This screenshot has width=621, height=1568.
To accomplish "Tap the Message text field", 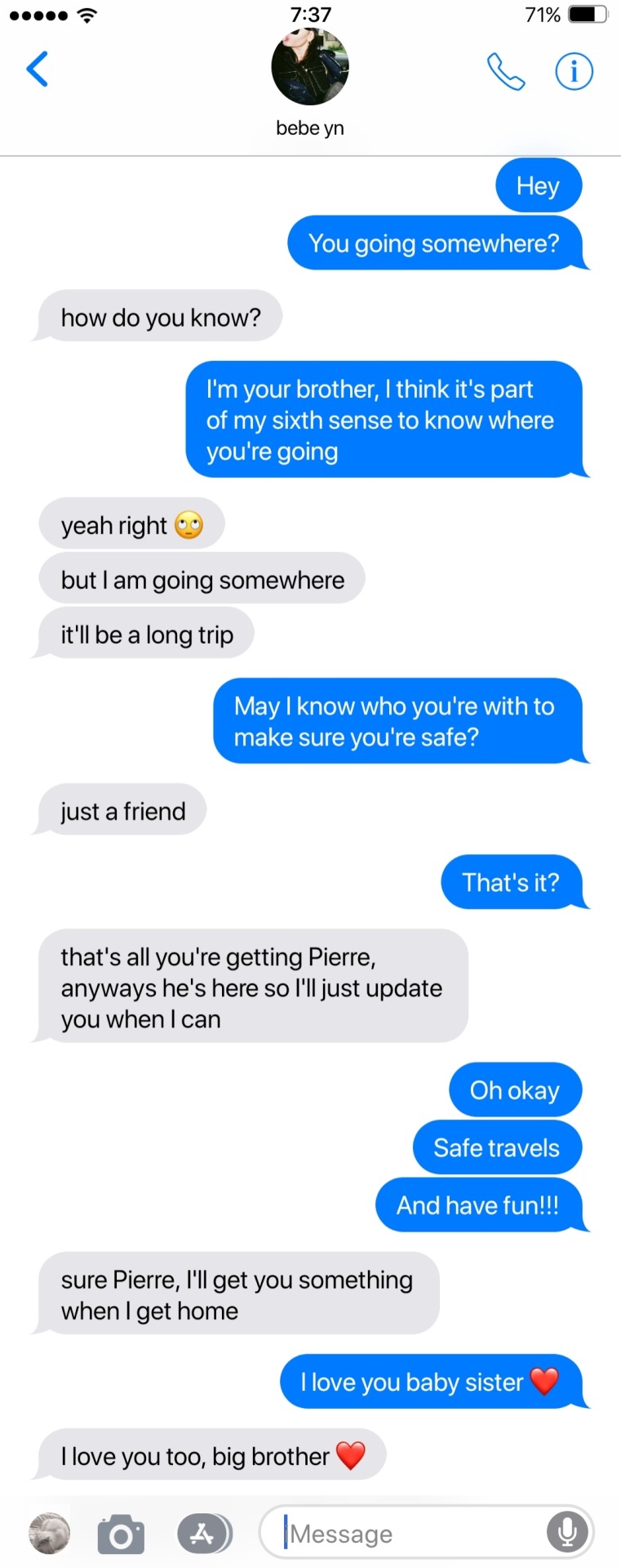I will pyautogui.click(x=408, y=1534).
